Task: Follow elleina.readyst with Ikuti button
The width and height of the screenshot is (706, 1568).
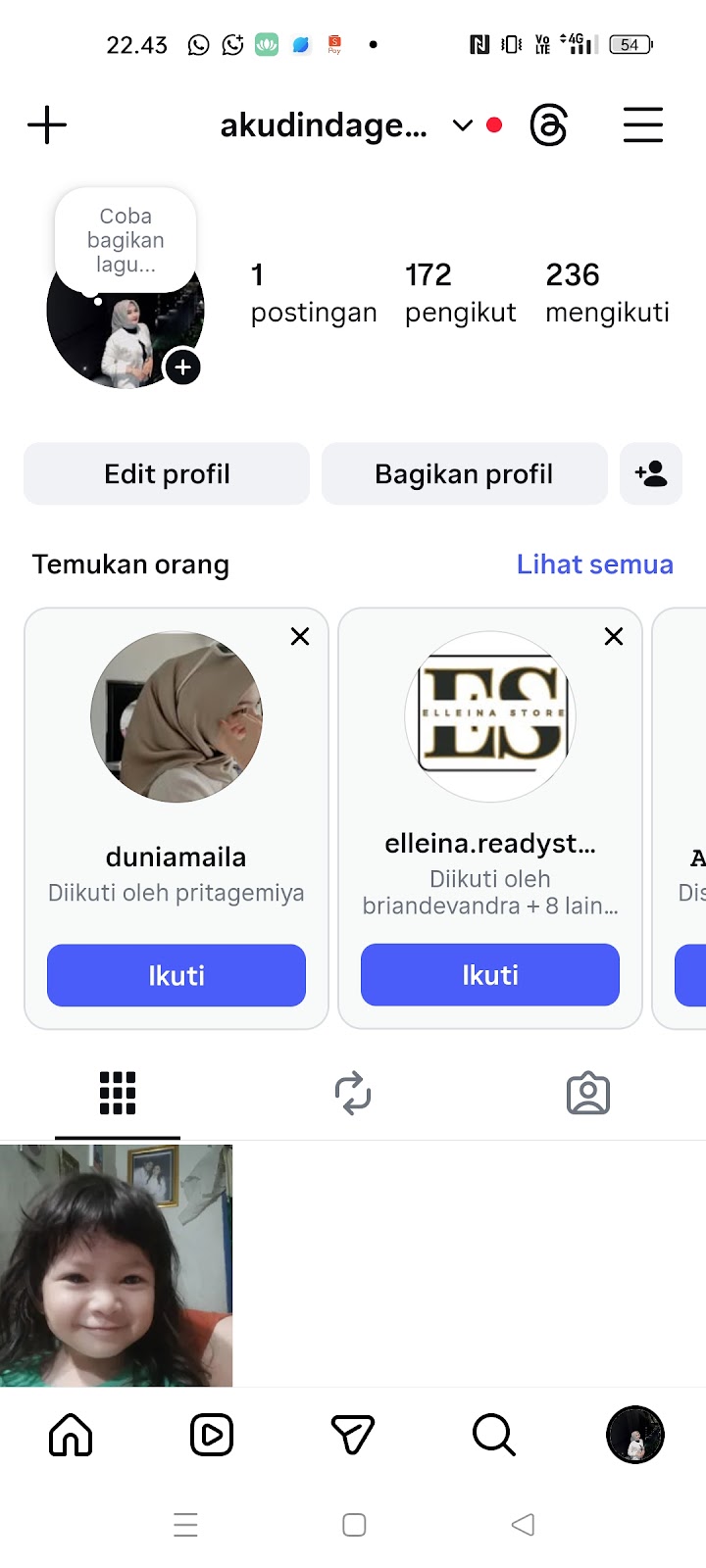Action: (490, 975)
